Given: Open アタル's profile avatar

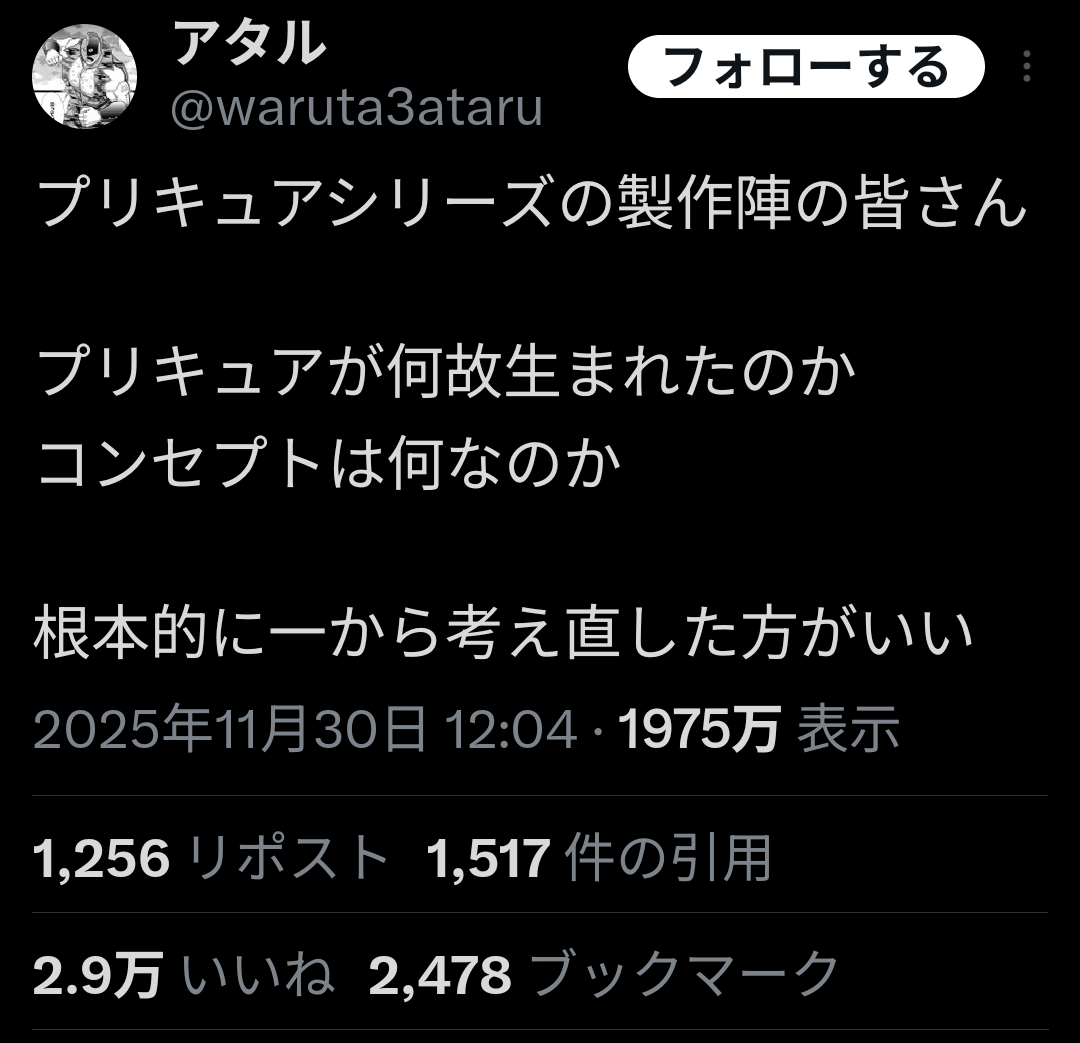Looking at the screenshot, I should click(x=85, y=78).
